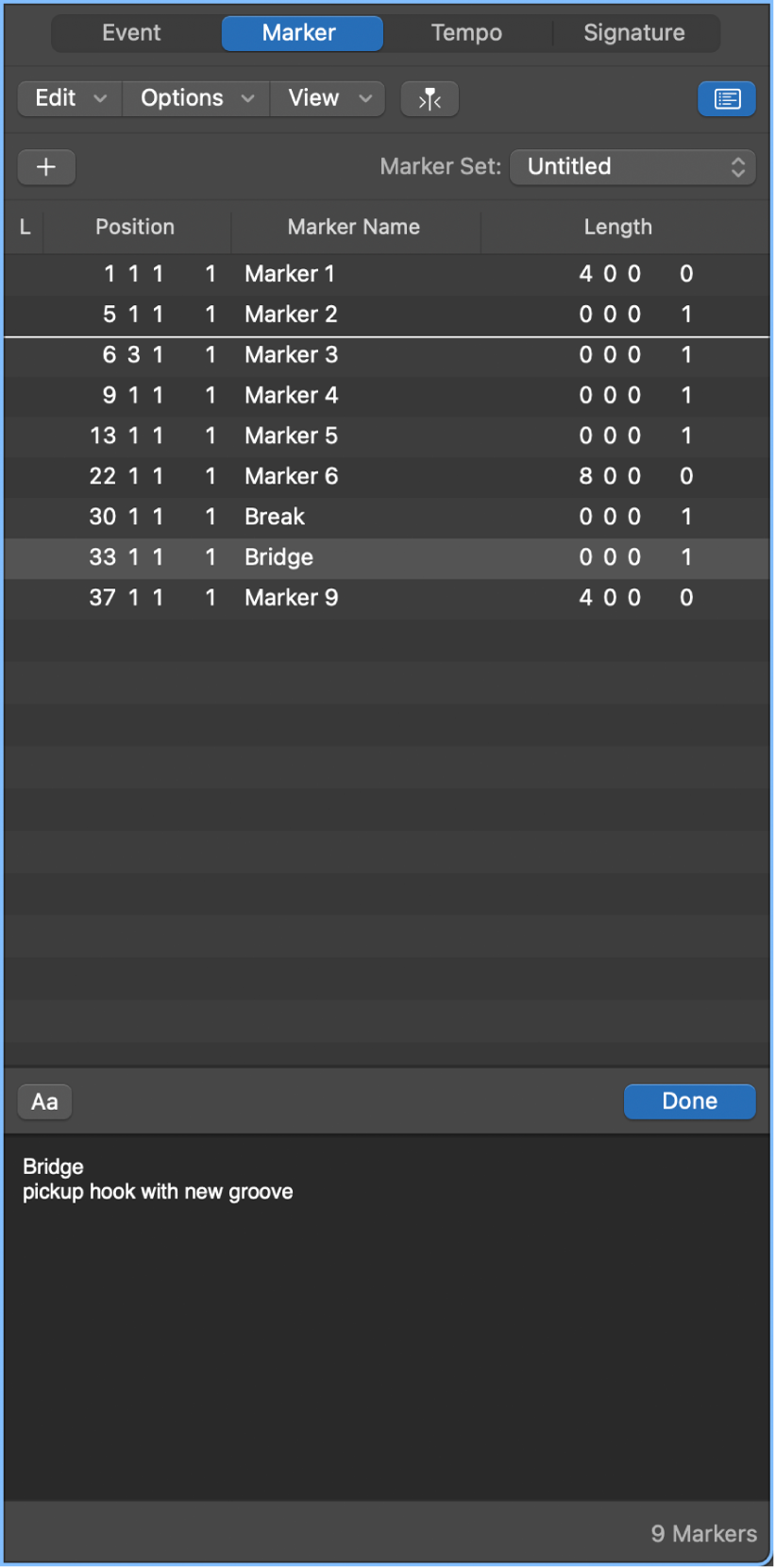Select Marker 6 in the marker list
Screen dimensions: 776x1568
tap(291, 476)
